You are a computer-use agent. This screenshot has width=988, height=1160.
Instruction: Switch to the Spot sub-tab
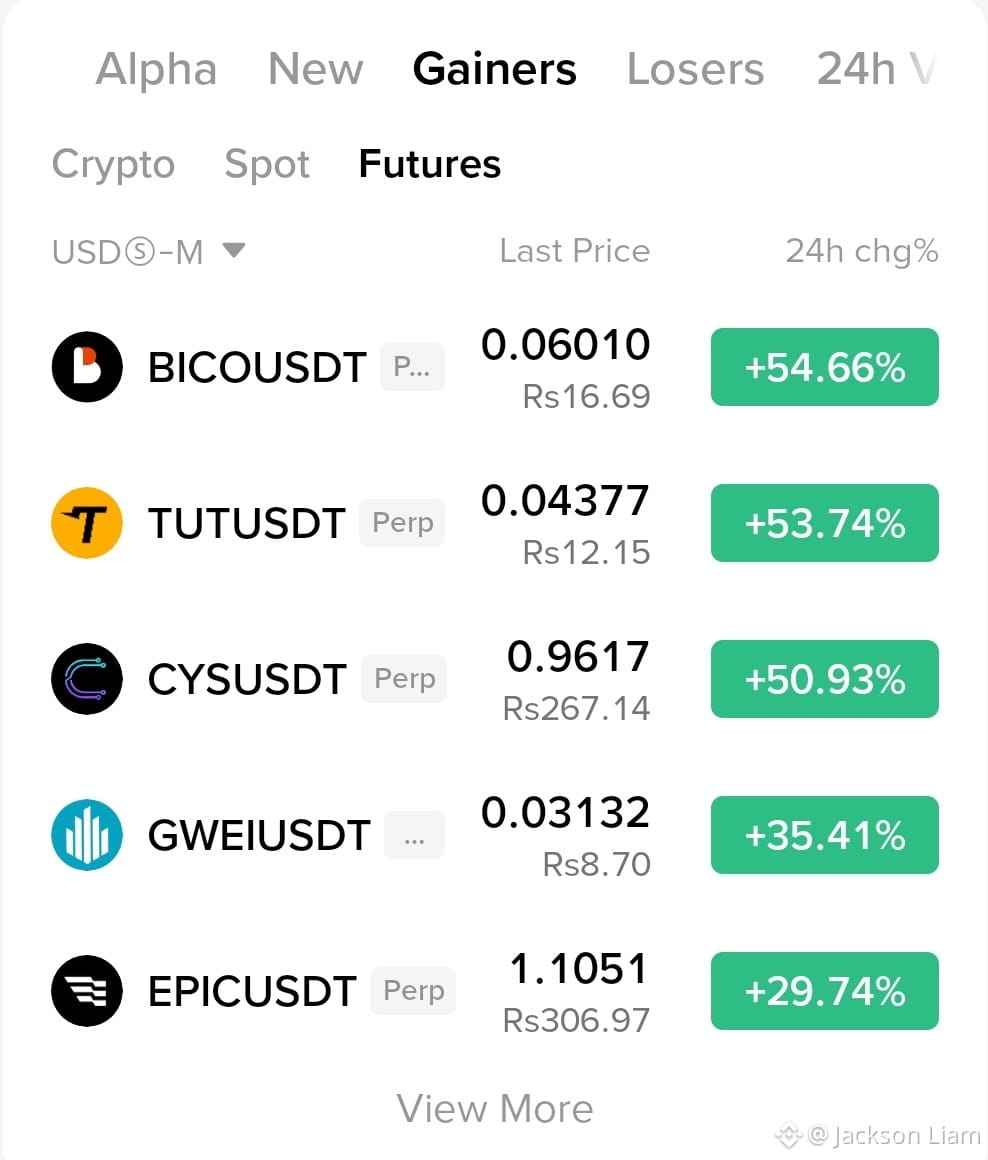point(267,164)
